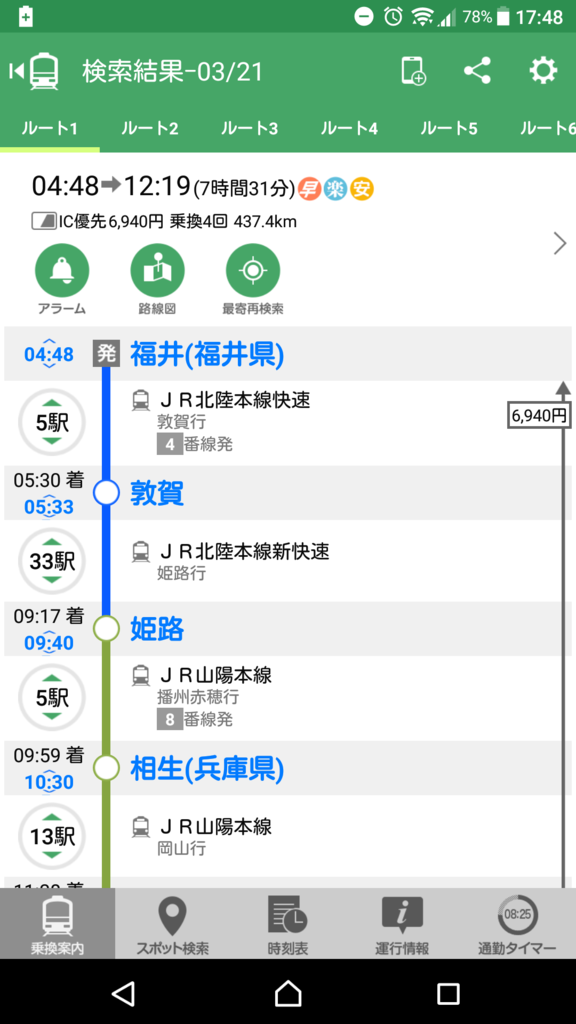The height and width of the screenshot is (1024, 576).
Task: Open the route details chevron
Action: [x=560, y=244]
